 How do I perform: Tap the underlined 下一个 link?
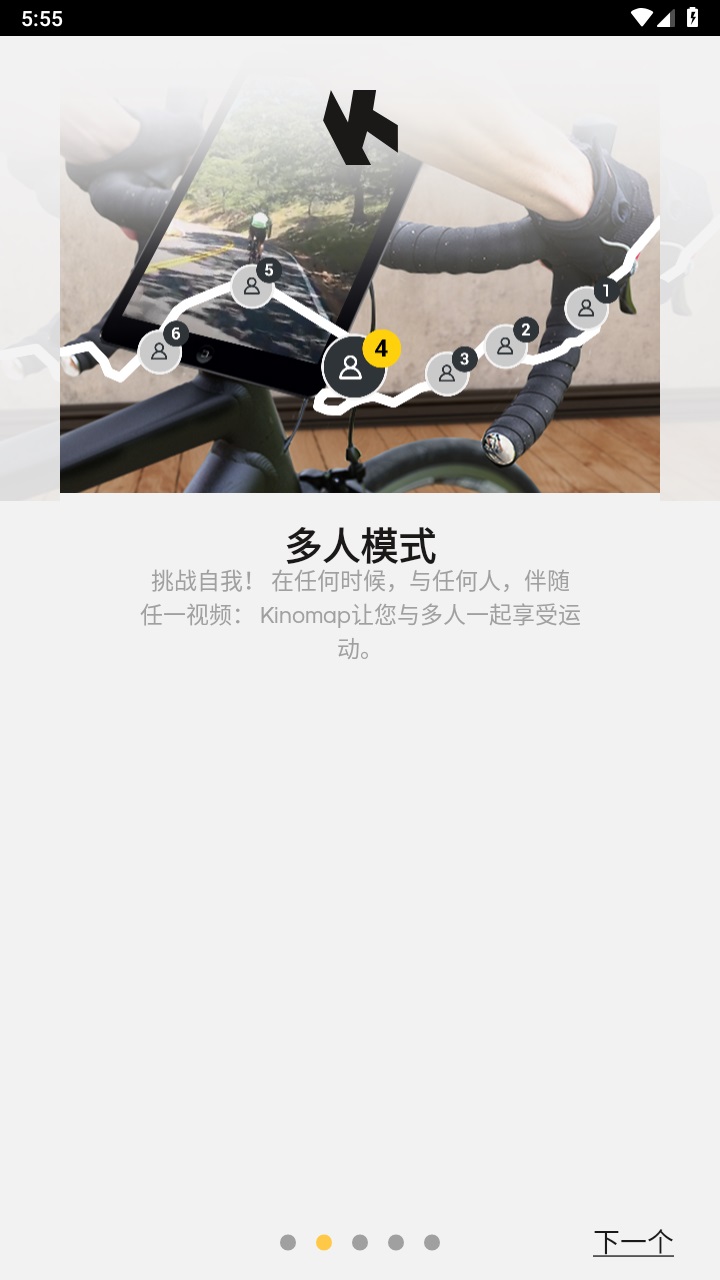pos(633,1242)
